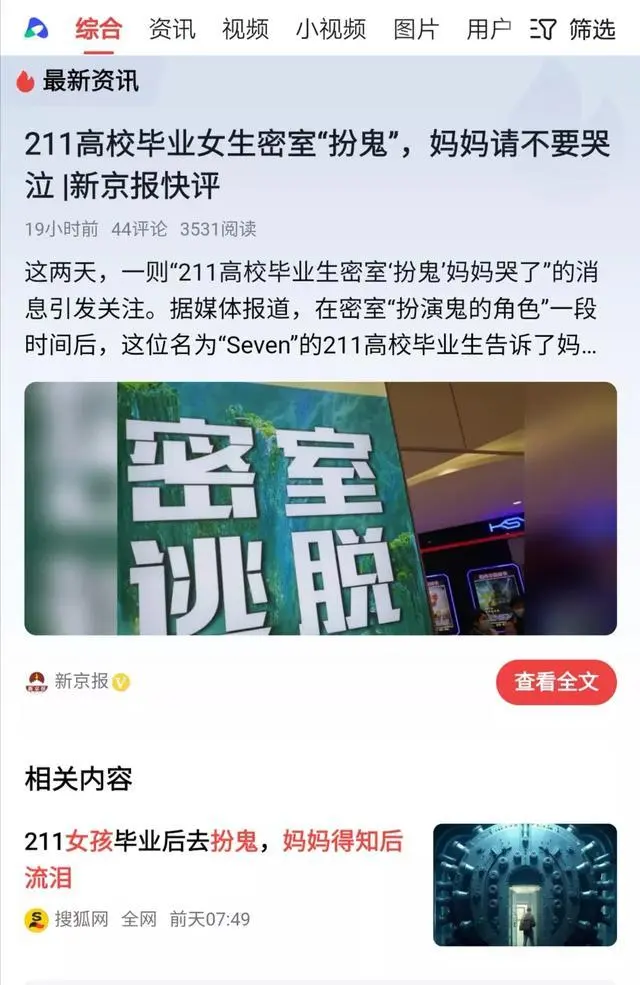The image size is (640, 985).
Task: Open the 小视频 tab
Action: [x=330, y=28]
